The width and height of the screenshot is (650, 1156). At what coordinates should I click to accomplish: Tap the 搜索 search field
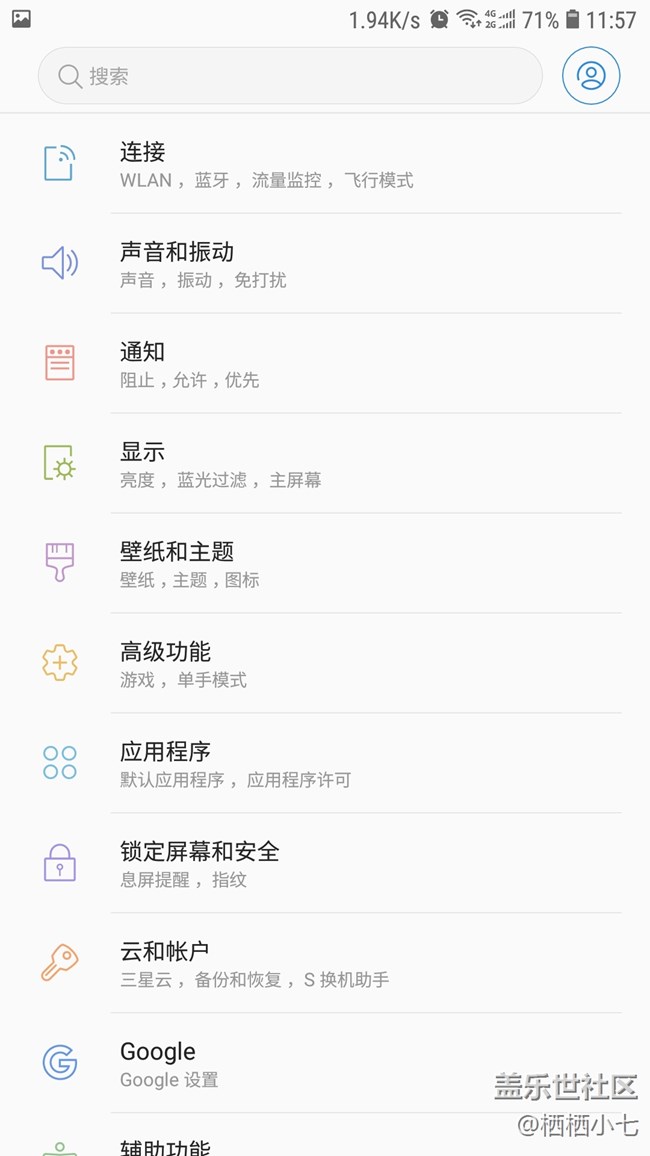coord(290,76)
